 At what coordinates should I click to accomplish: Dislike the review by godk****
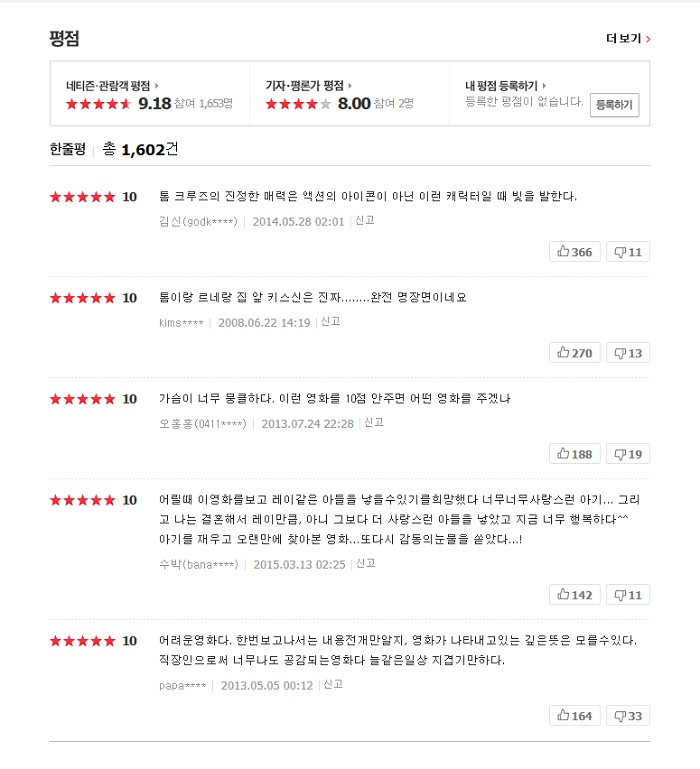(x=628, y=252)
